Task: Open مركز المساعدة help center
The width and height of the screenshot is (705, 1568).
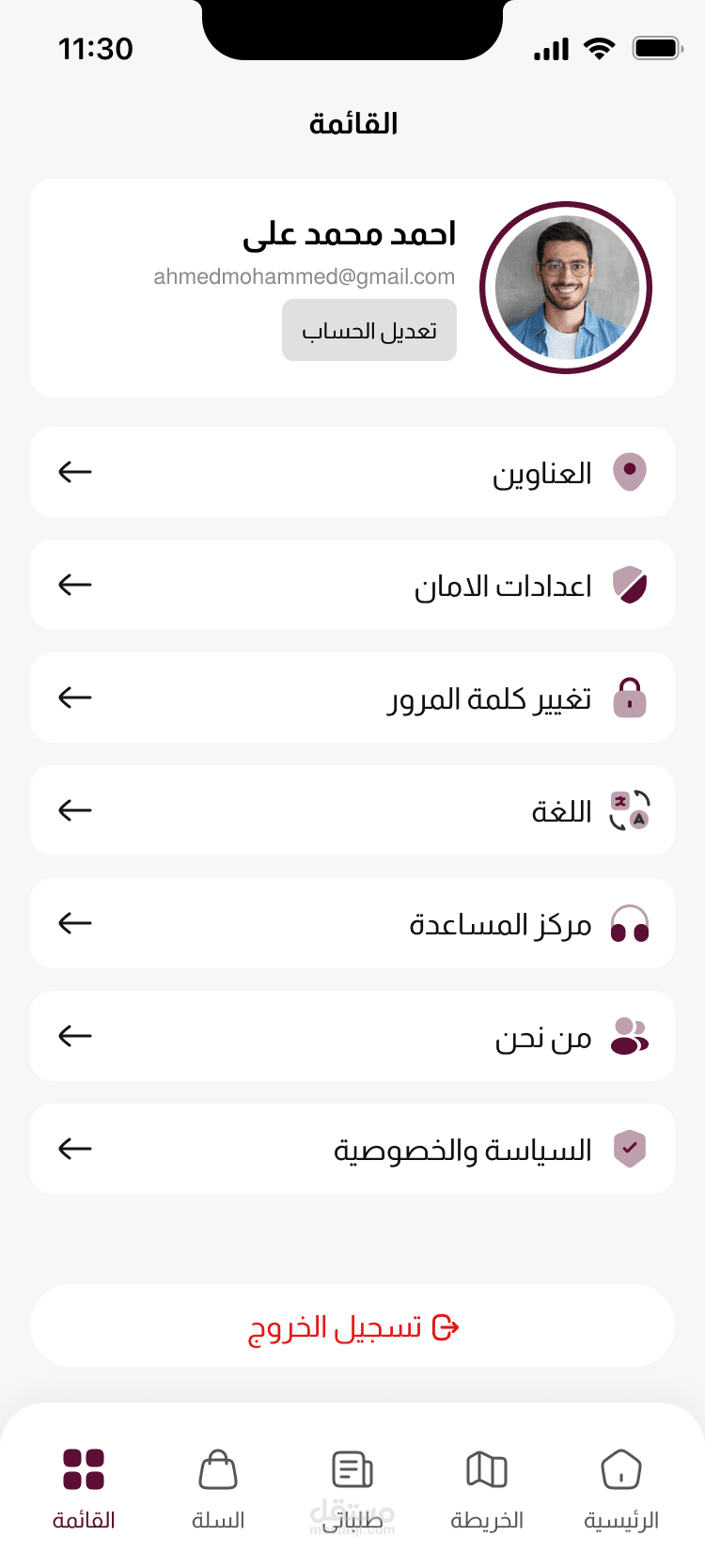Action: pyautogui.click(x=352, y=923)
